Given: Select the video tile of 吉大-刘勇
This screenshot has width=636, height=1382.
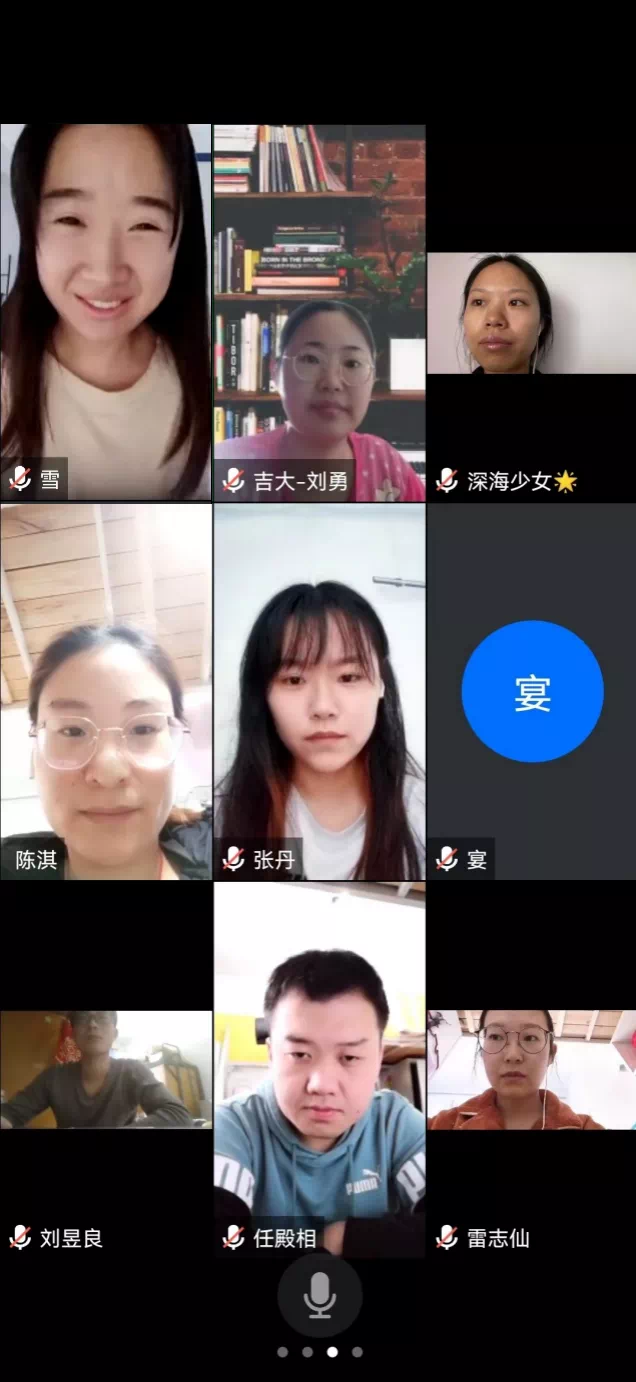Looking at the screenshot, I should pyautogui.click(x=319, y=310).
